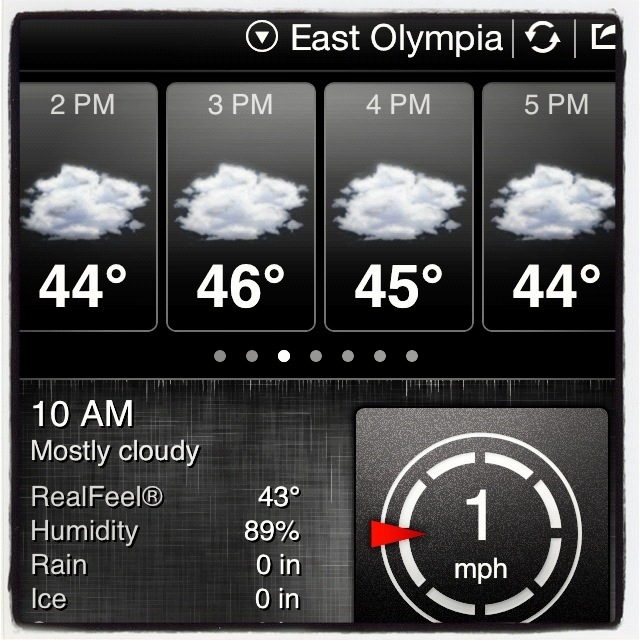Jump to the last page indicator dot
Screen dimensions: 640x640
(412, 355)
